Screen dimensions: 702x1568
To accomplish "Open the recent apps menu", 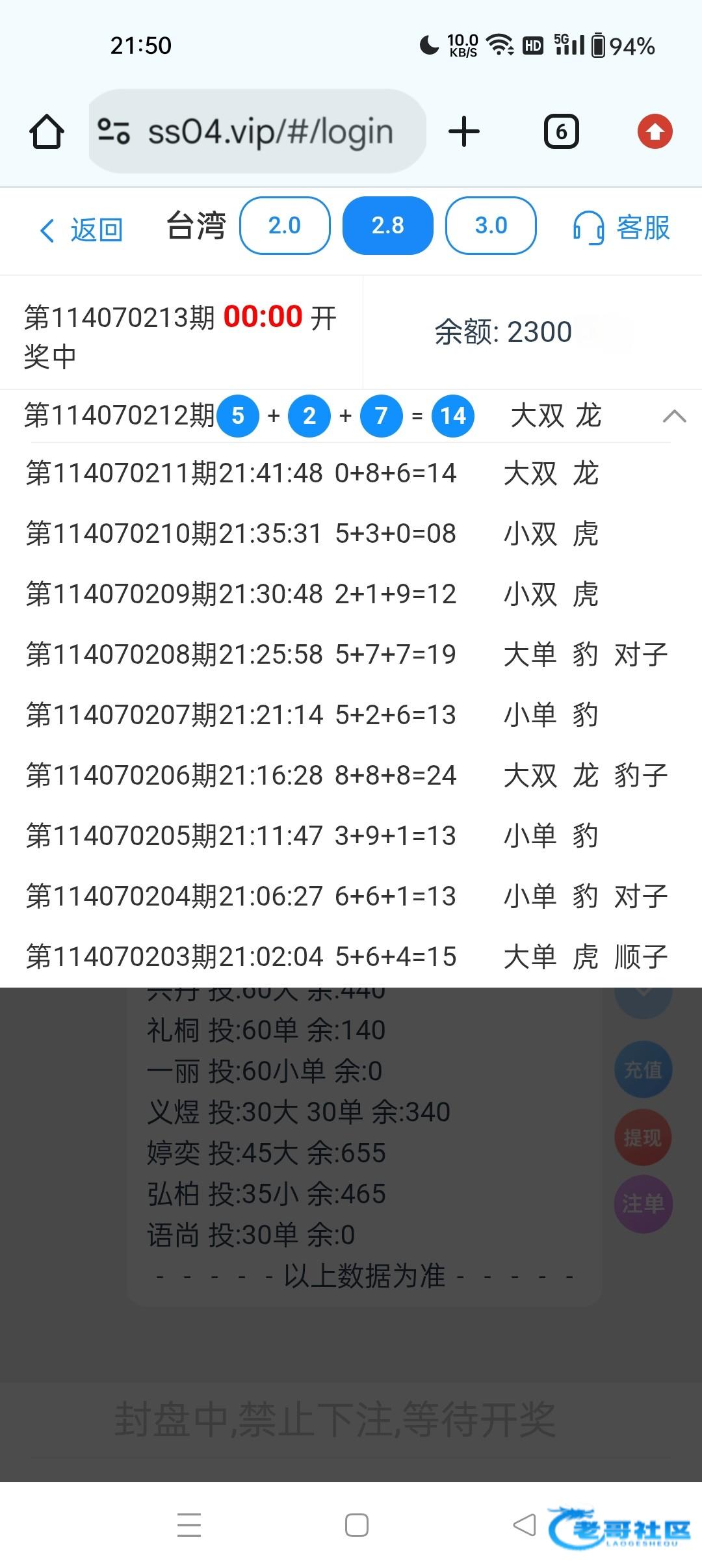I will pos(189,1525).
